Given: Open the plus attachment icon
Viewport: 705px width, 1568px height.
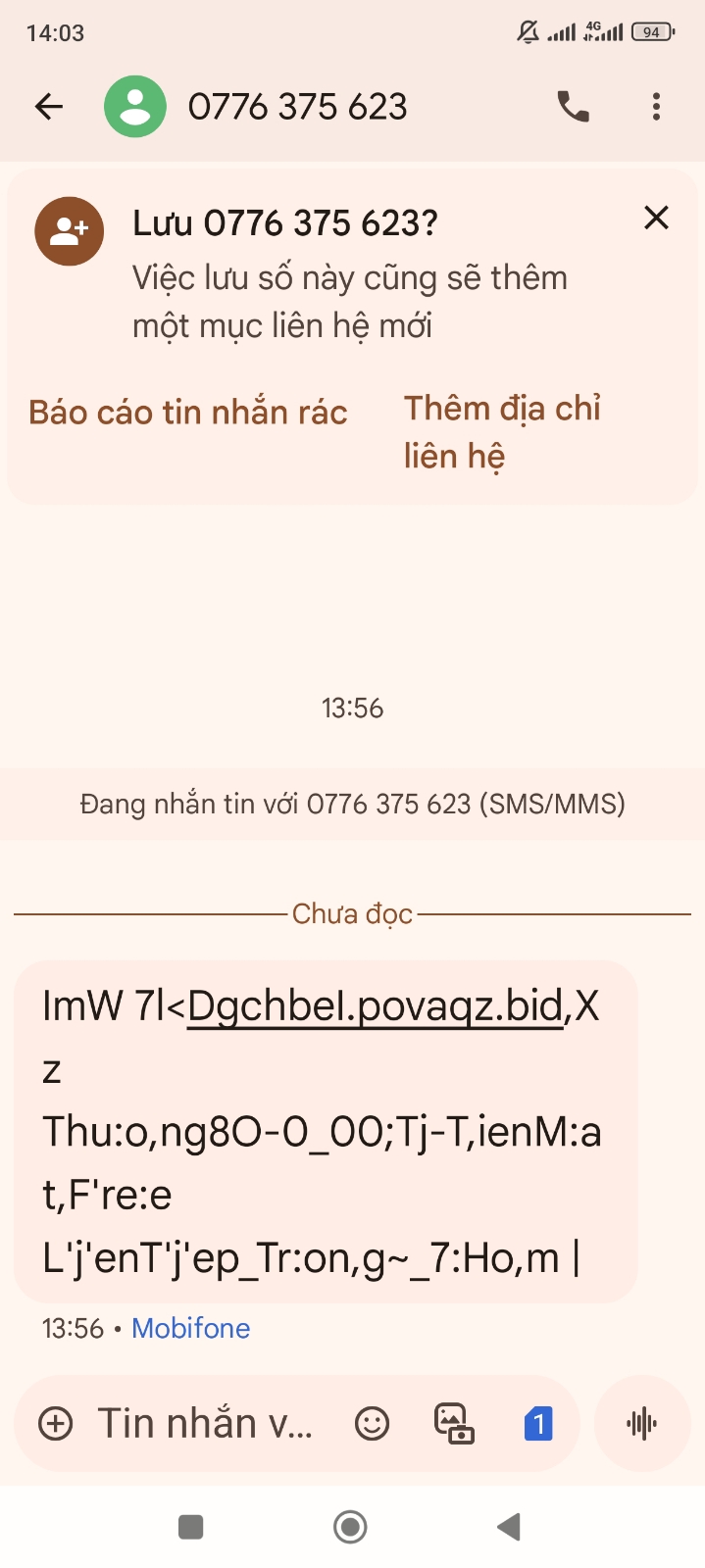Looking at the screenshot, I should coord(56,1423).
